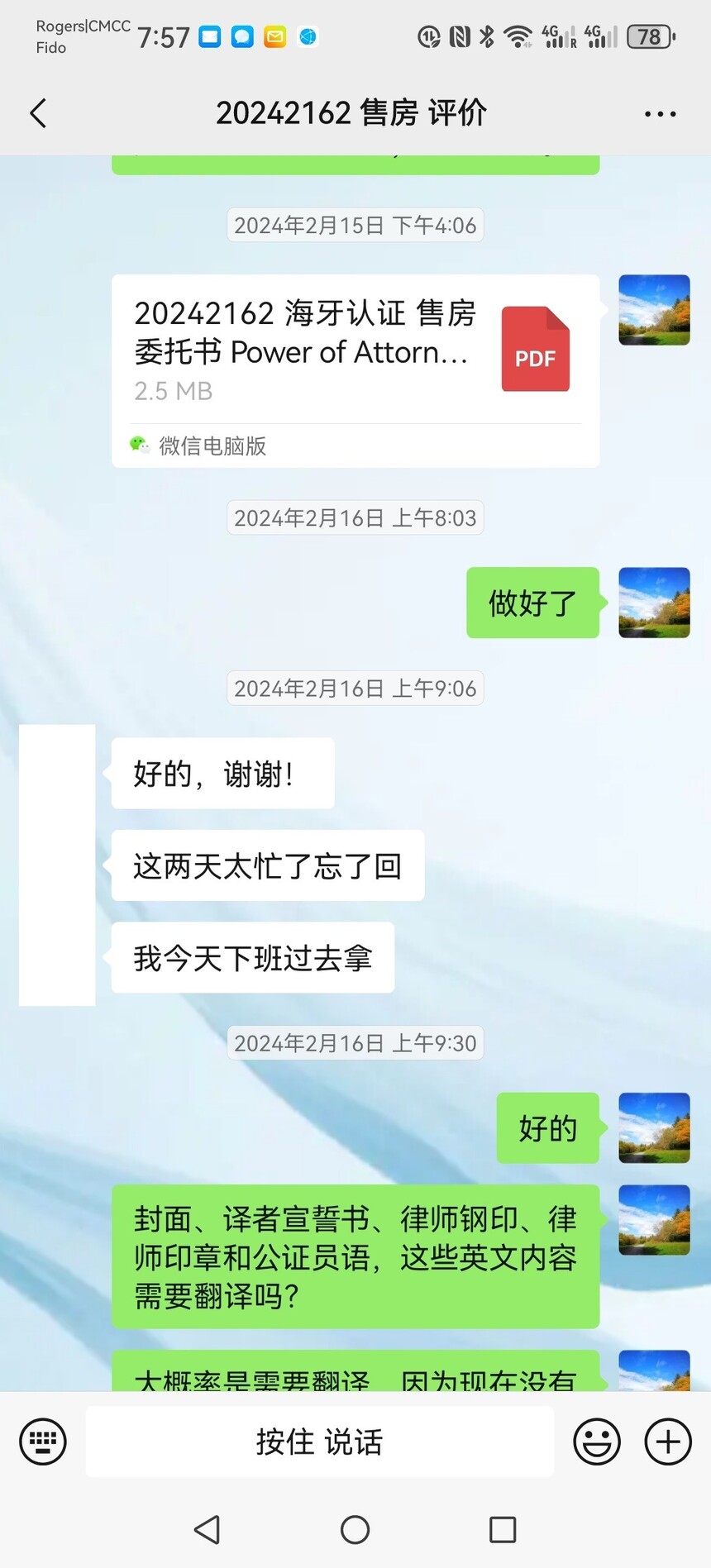Image resolution: width=711 pixels, height=1568 pixels.
Task: Tap the back arrow to exit chat
Action: [37, 112]
